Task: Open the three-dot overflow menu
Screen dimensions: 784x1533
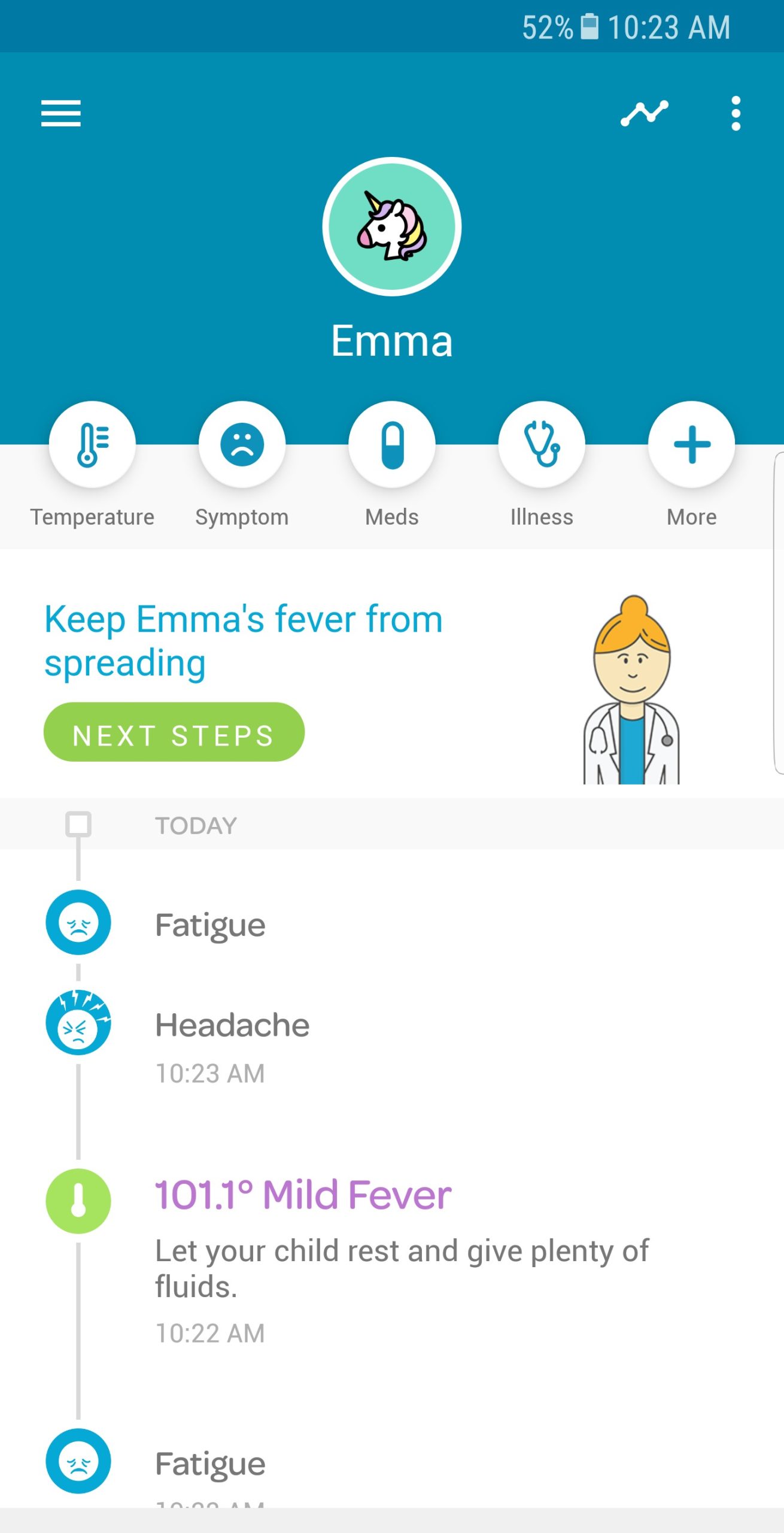Action: 736,113
